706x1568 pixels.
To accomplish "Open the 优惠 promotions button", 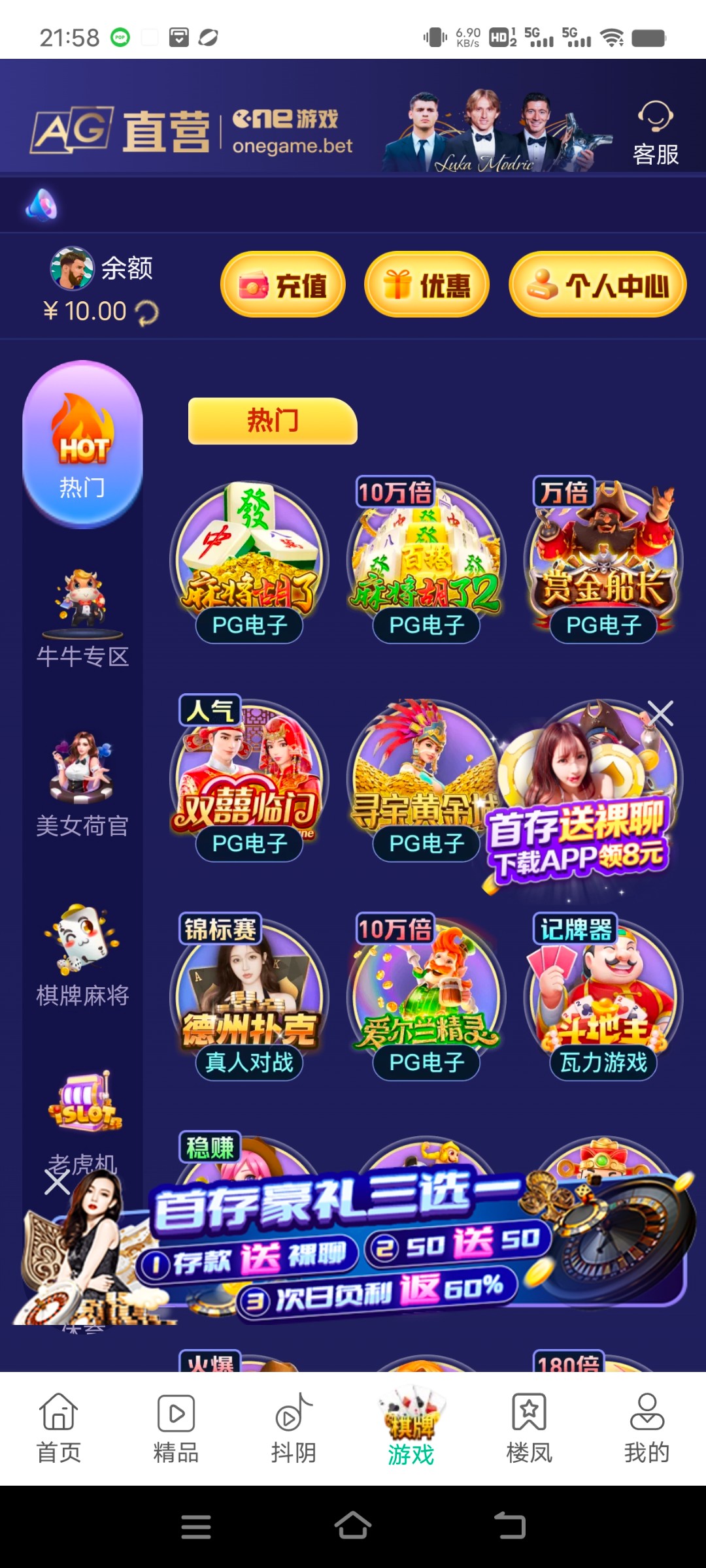I will point(427,285).
